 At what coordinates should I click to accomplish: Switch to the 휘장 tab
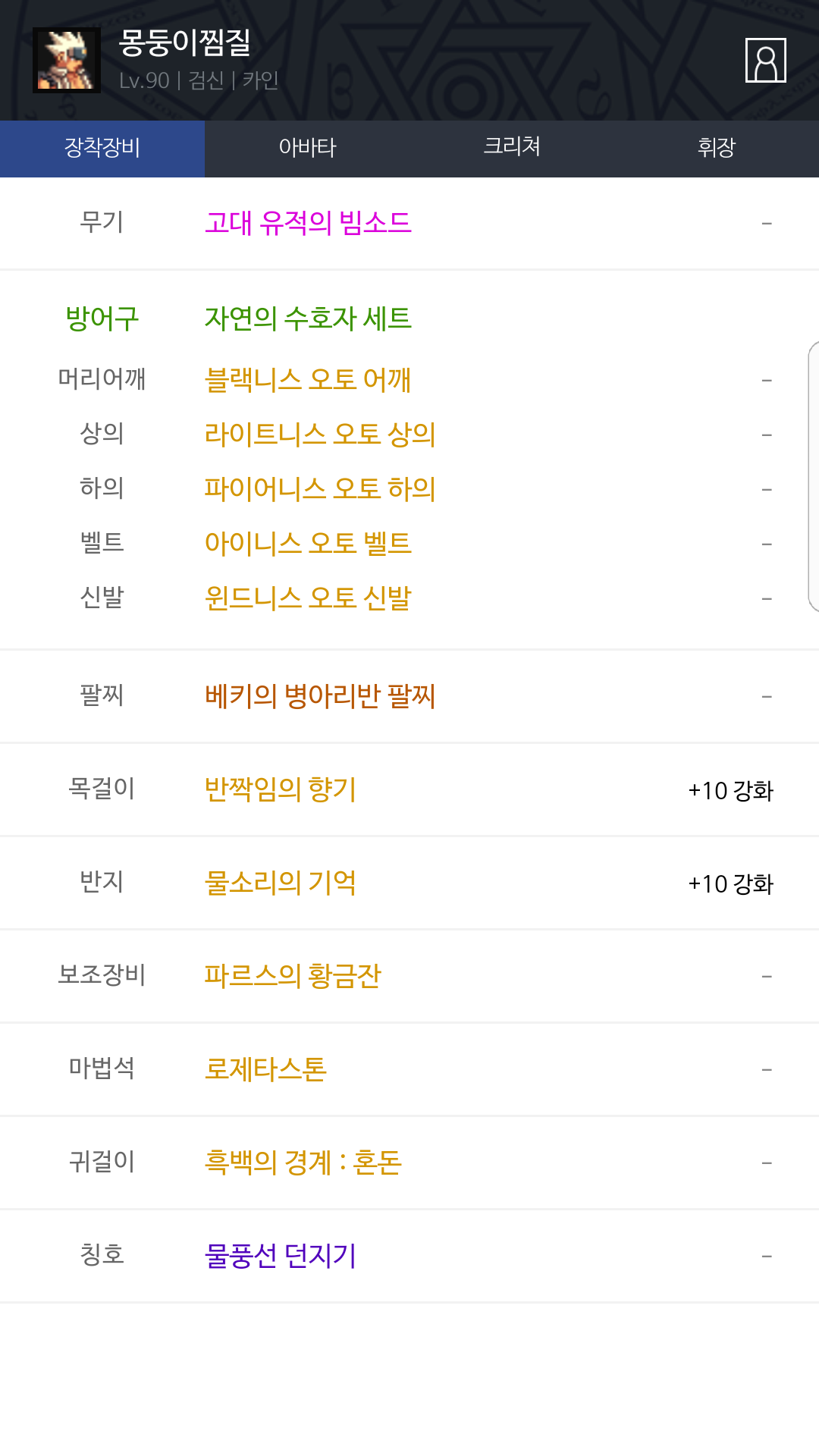[x=717, y=148]
